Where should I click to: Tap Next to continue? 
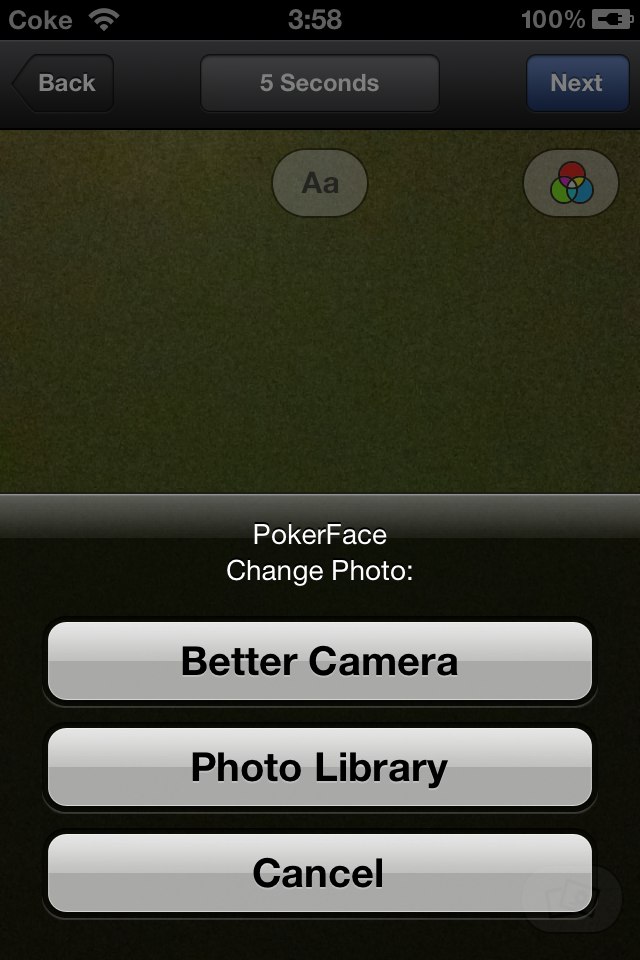575,83
